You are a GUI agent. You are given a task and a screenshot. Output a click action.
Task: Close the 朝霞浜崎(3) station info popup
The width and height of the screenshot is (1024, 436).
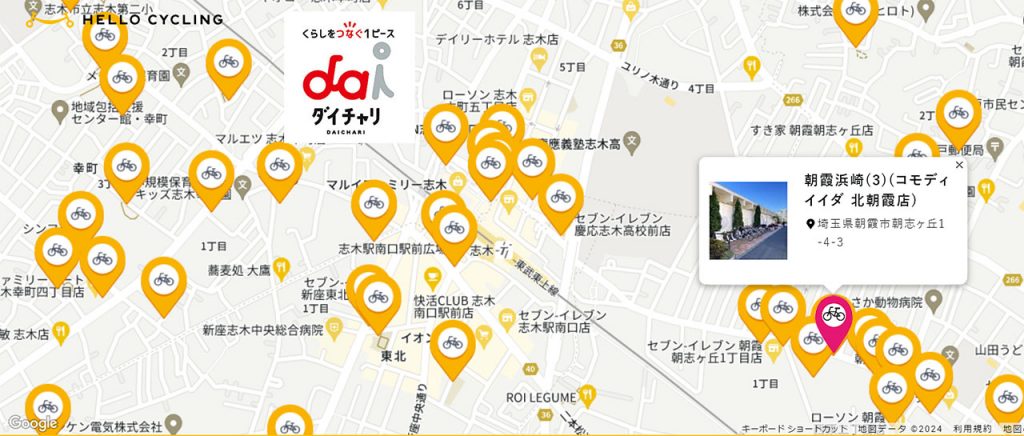tap(959, 166)
